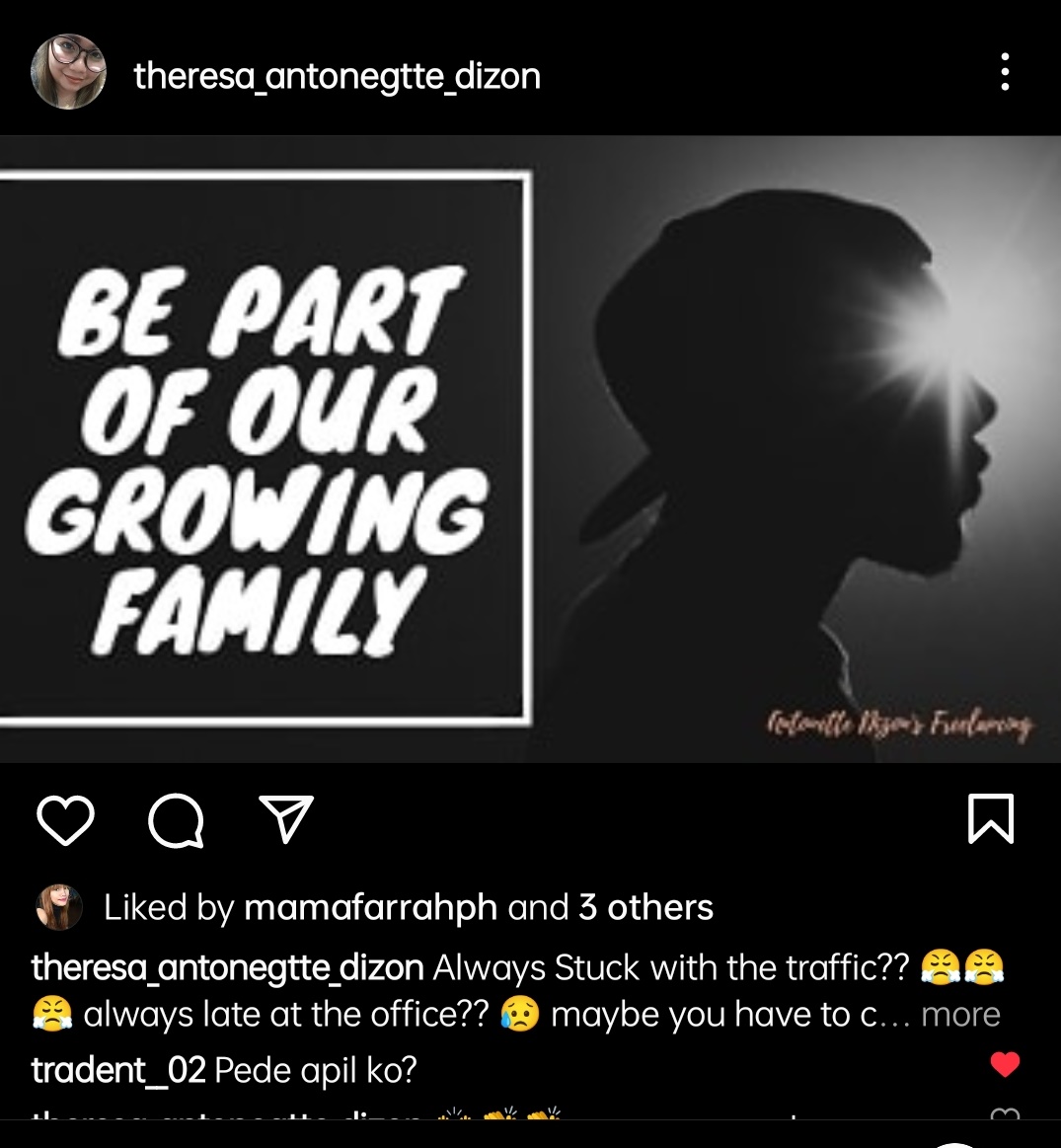The image size is (1061, 1148).
Task: Save the post with the bookmark icon
Action: coord(991,819)
